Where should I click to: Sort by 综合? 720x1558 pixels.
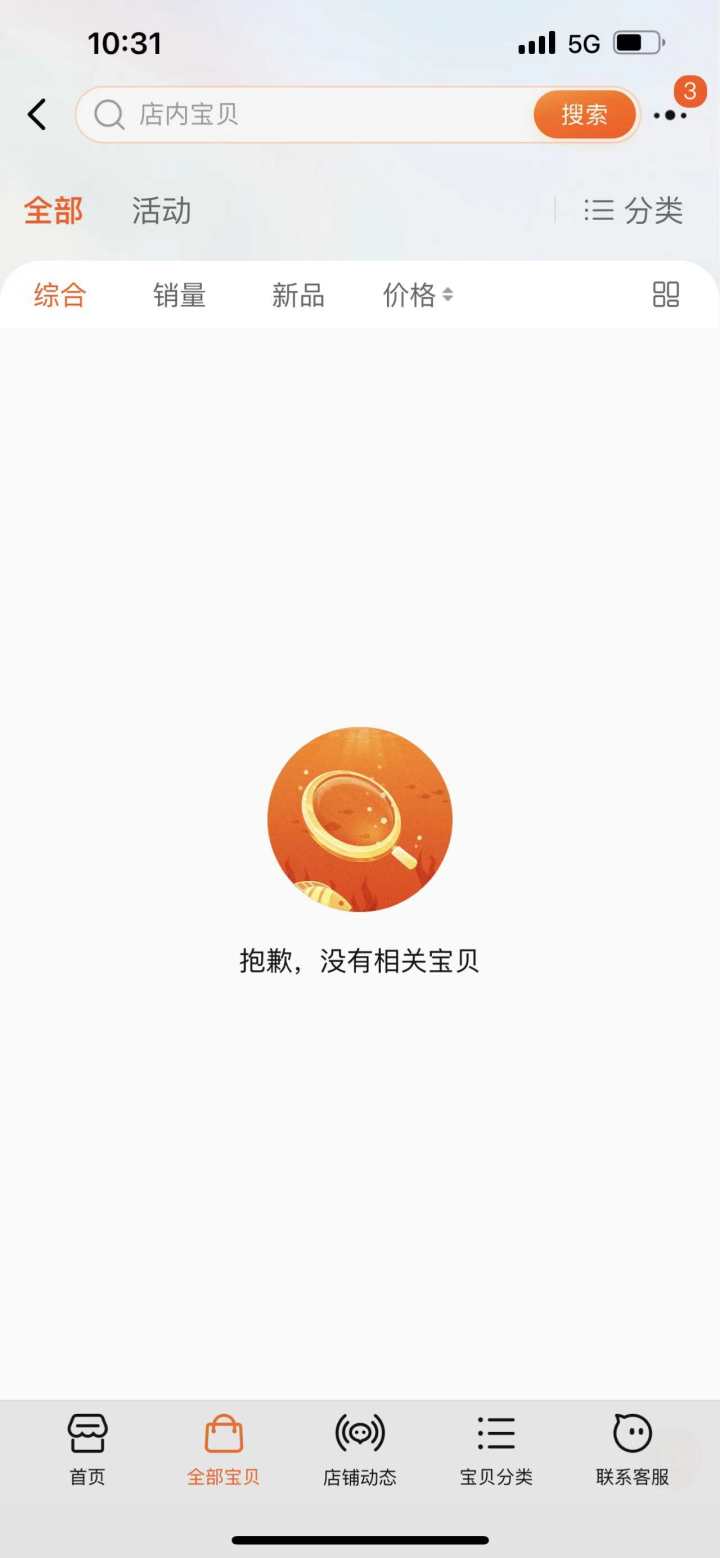(60, 295)
